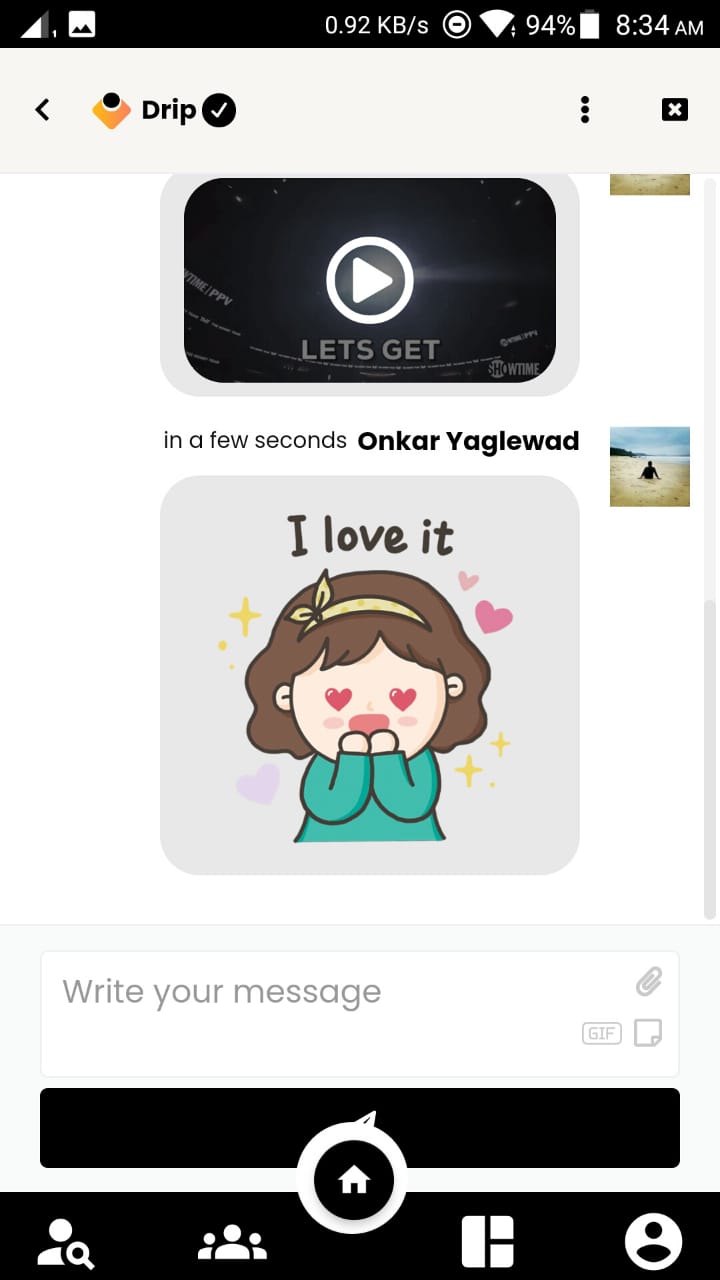Attach a file with the paperclip
This screenshot has width=720, height=1280.
coord(649,982)
